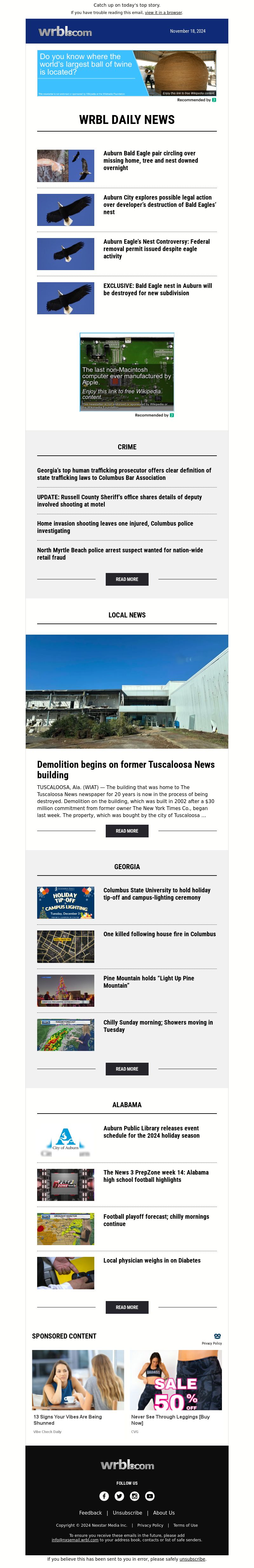Open 'Demolition begins on former Tuscaloosa News building'
Image resolution: width=254 pixels, height=1568 pixels.
126,769
